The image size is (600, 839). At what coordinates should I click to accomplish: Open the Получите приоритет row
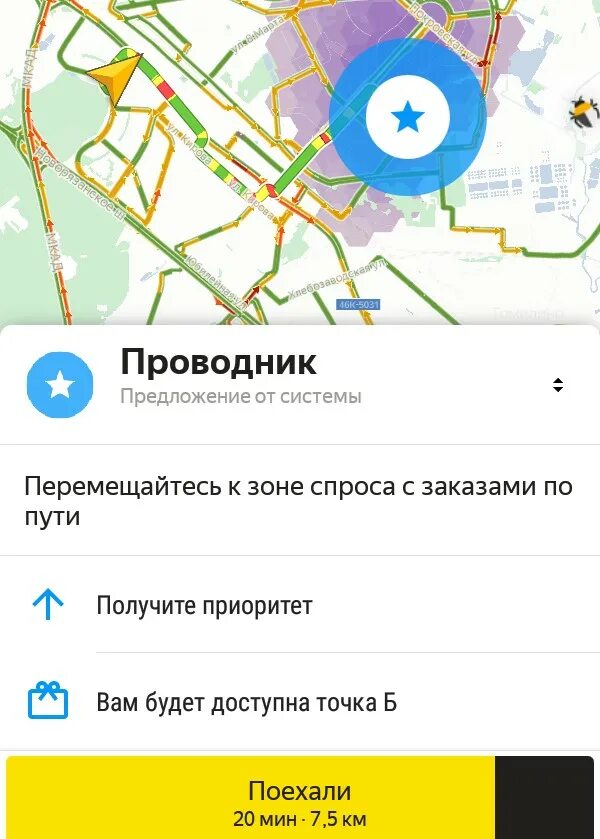(300, 605)
